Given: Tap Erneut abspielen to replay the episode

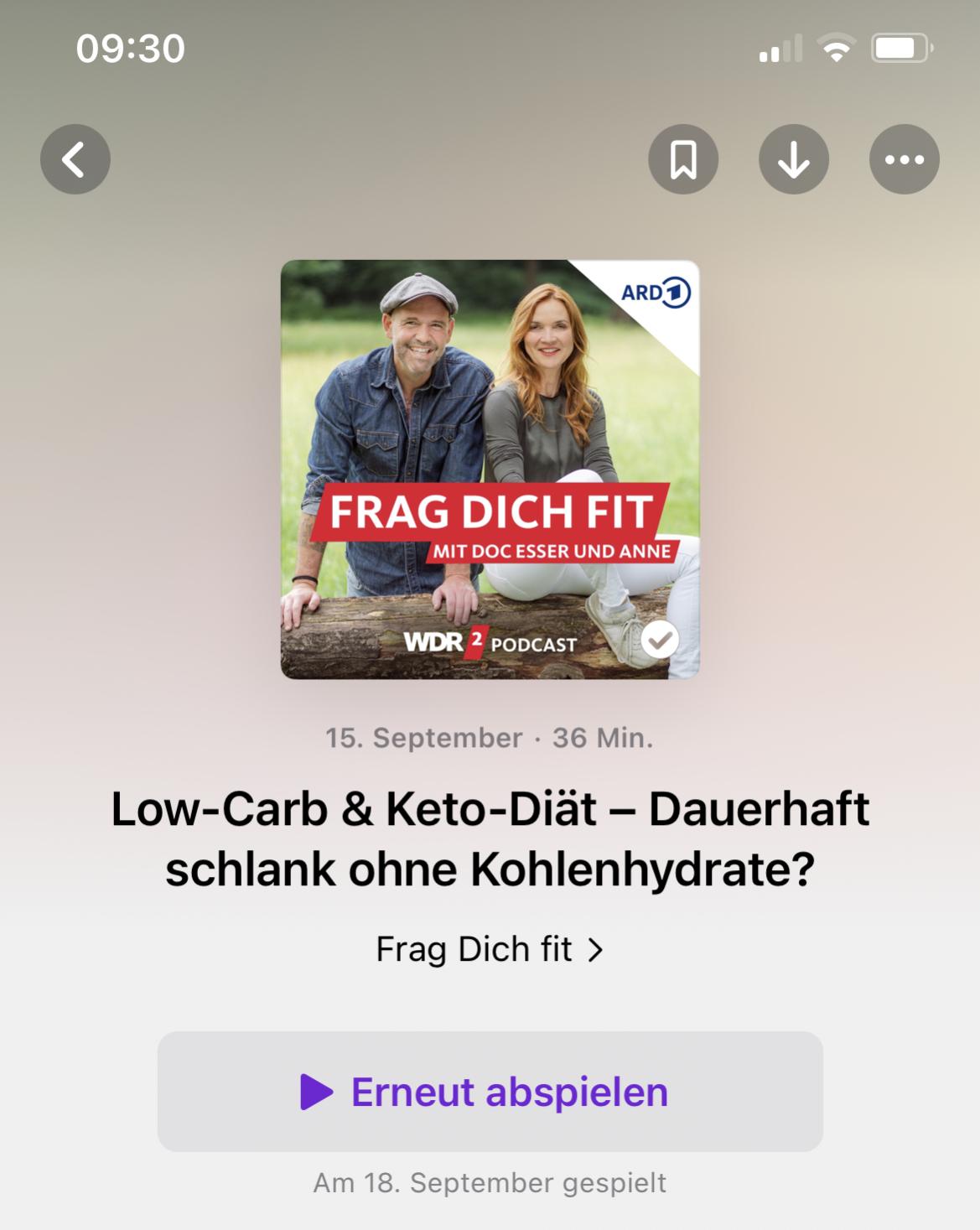Looking at the screenshot, I should click(490, 1091).
